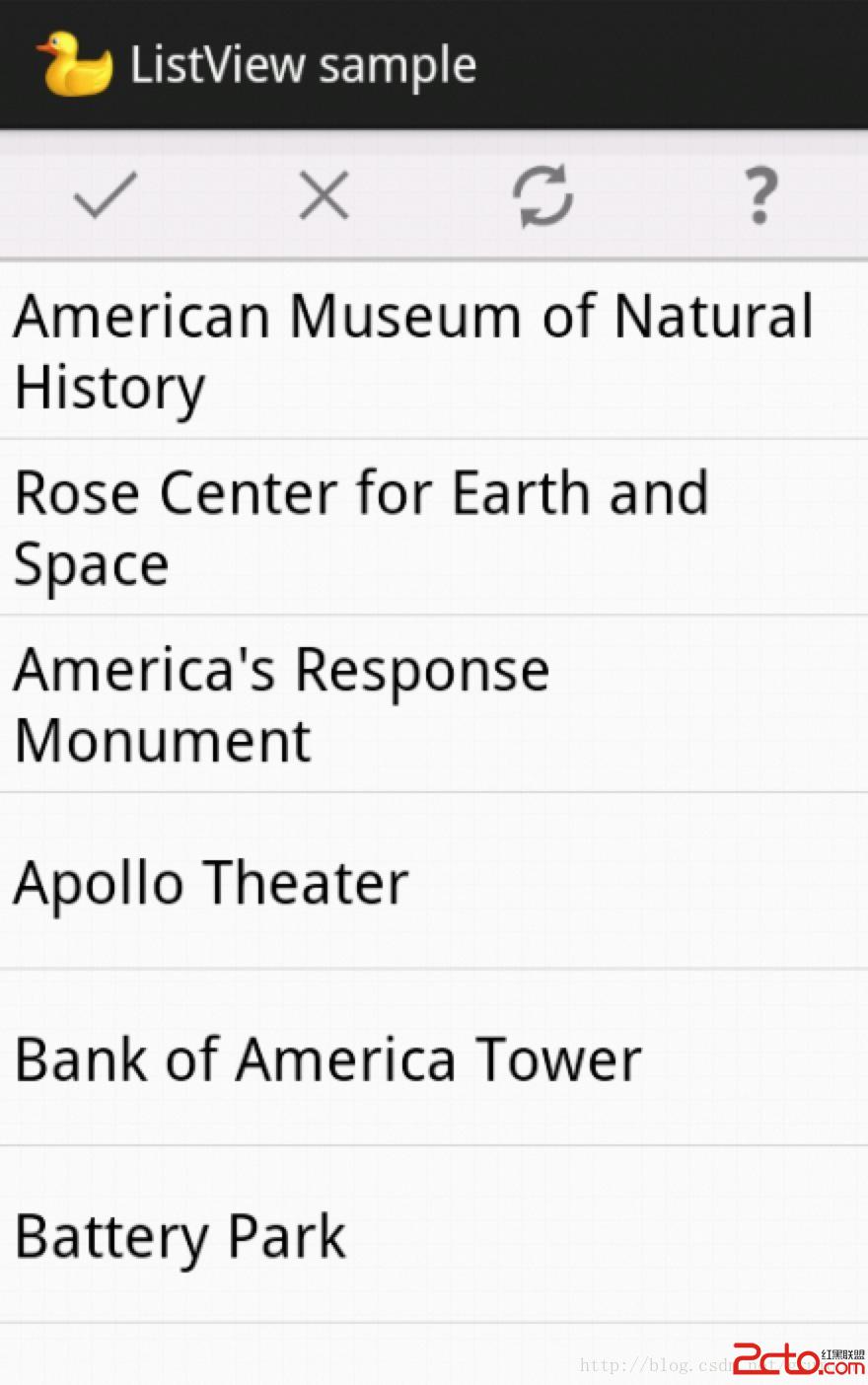Open help via the question mark icon
Screen dimensions: 868x1385
coord(759,195)
